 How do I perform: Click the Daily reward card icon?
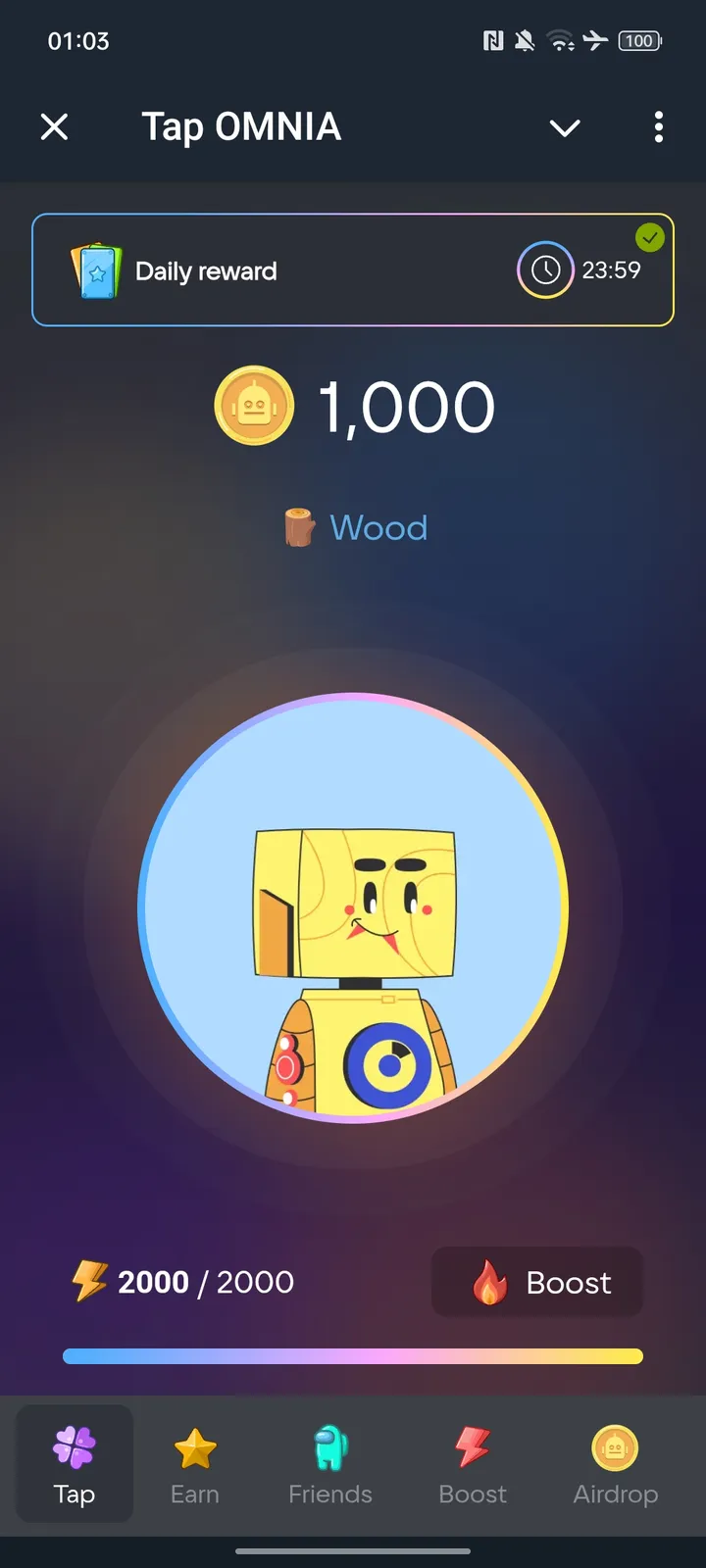tap(96, 270)
